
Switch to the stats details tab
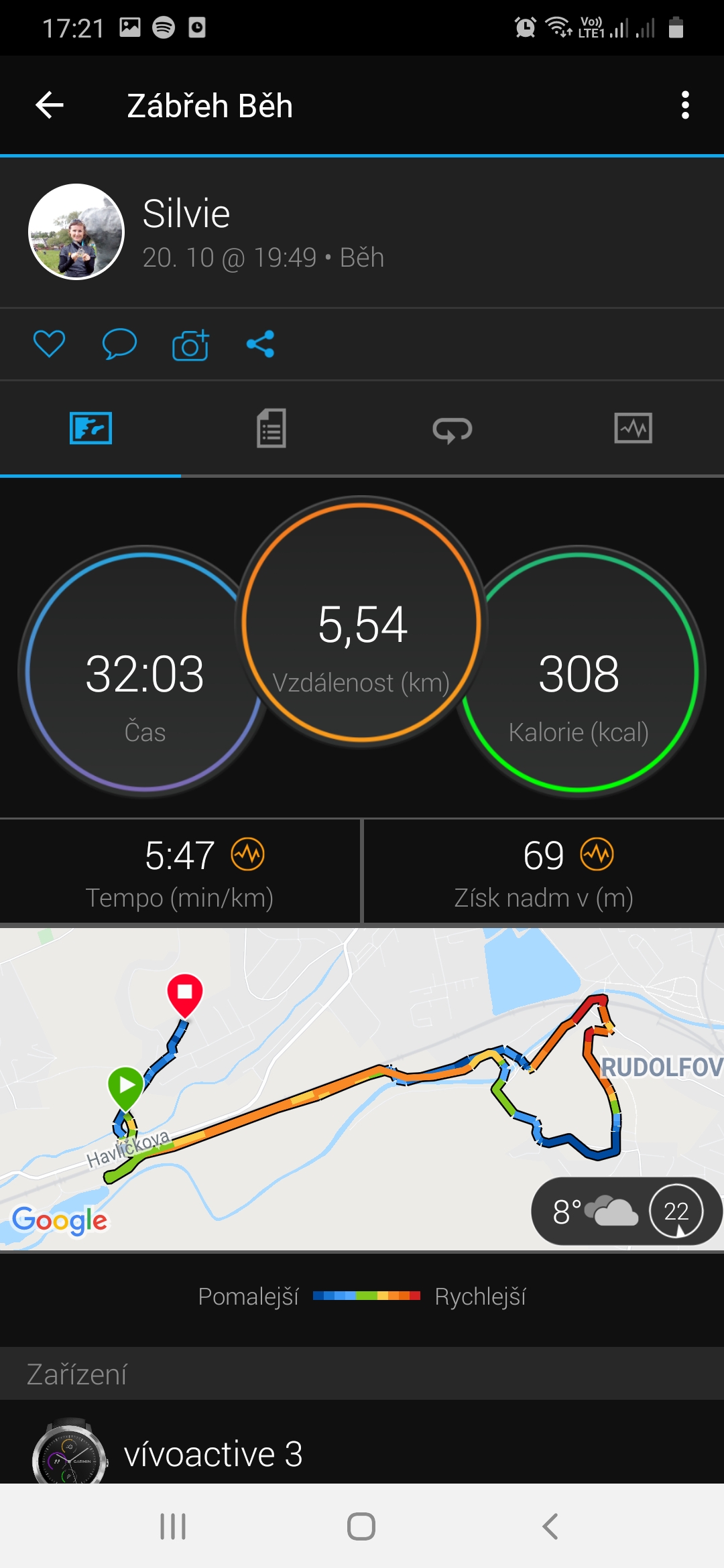point(271,428)
